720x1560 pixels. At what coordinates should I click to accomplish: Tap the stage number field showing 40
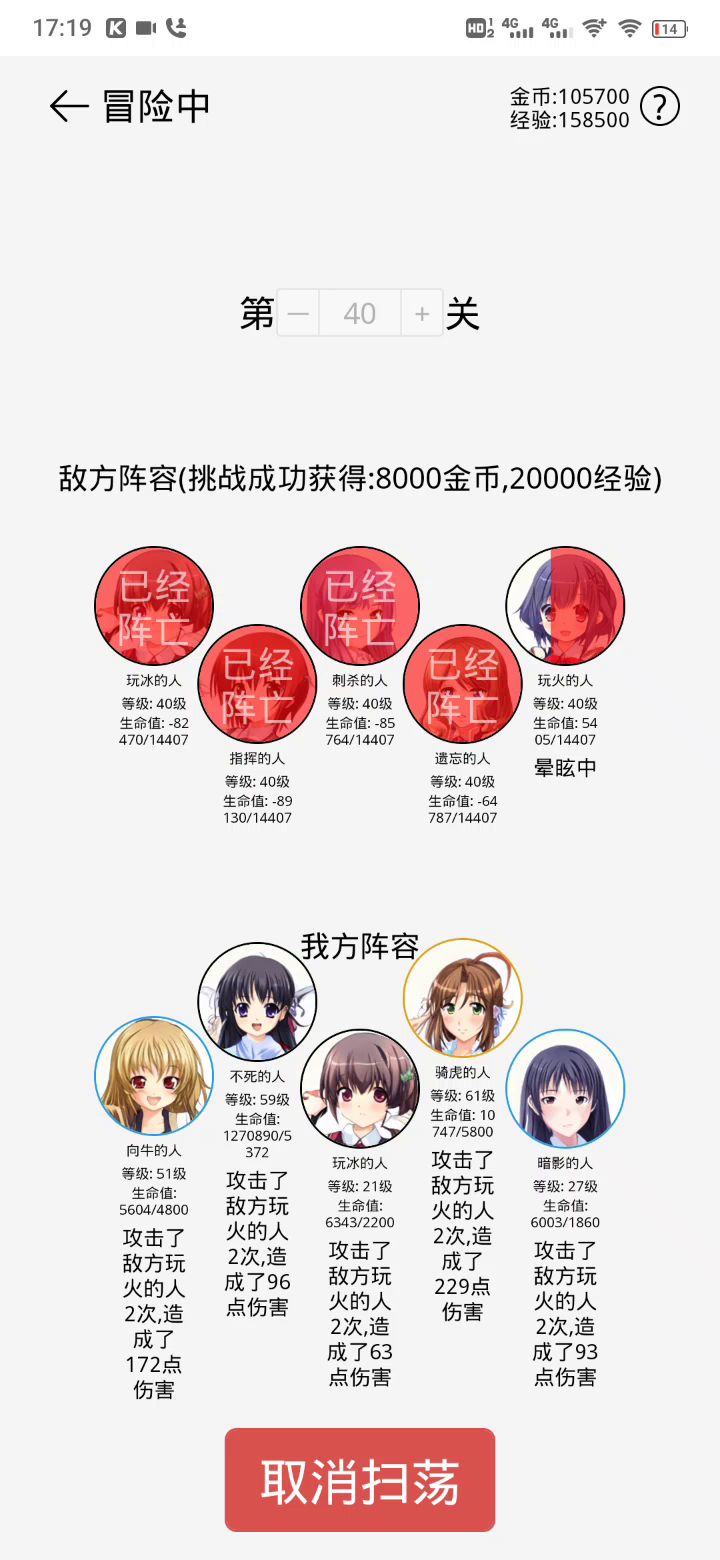pyautogui.click(x=360, y=314)
